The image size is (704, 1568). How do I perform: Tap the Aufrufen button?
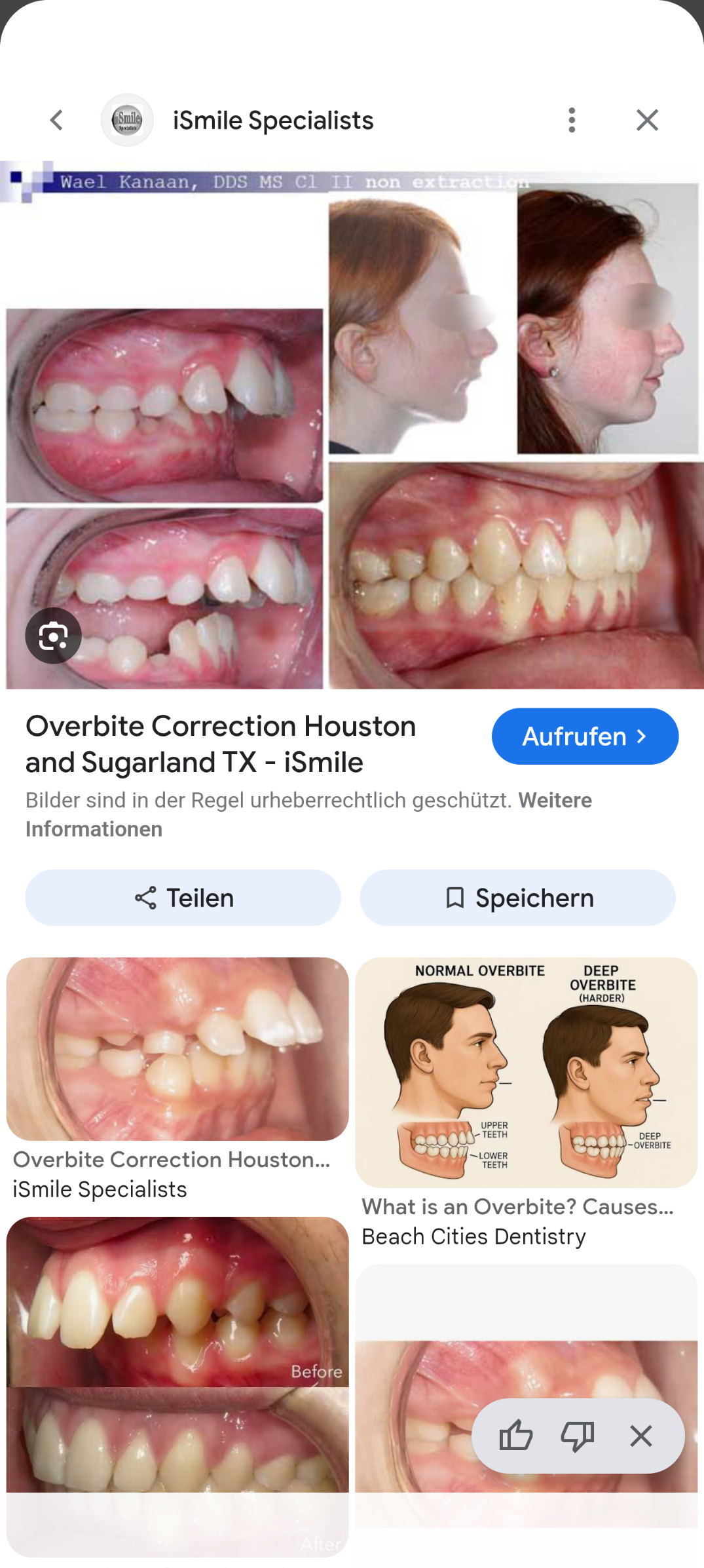(x=584, y=736)
